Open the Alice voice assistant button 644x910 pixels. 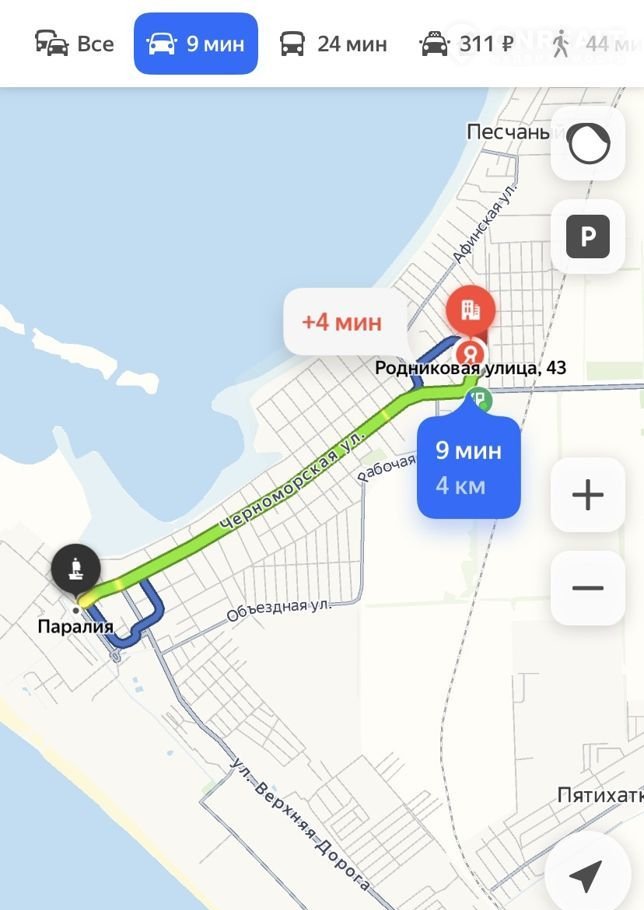pyautogui.click(x=588, y=144)
